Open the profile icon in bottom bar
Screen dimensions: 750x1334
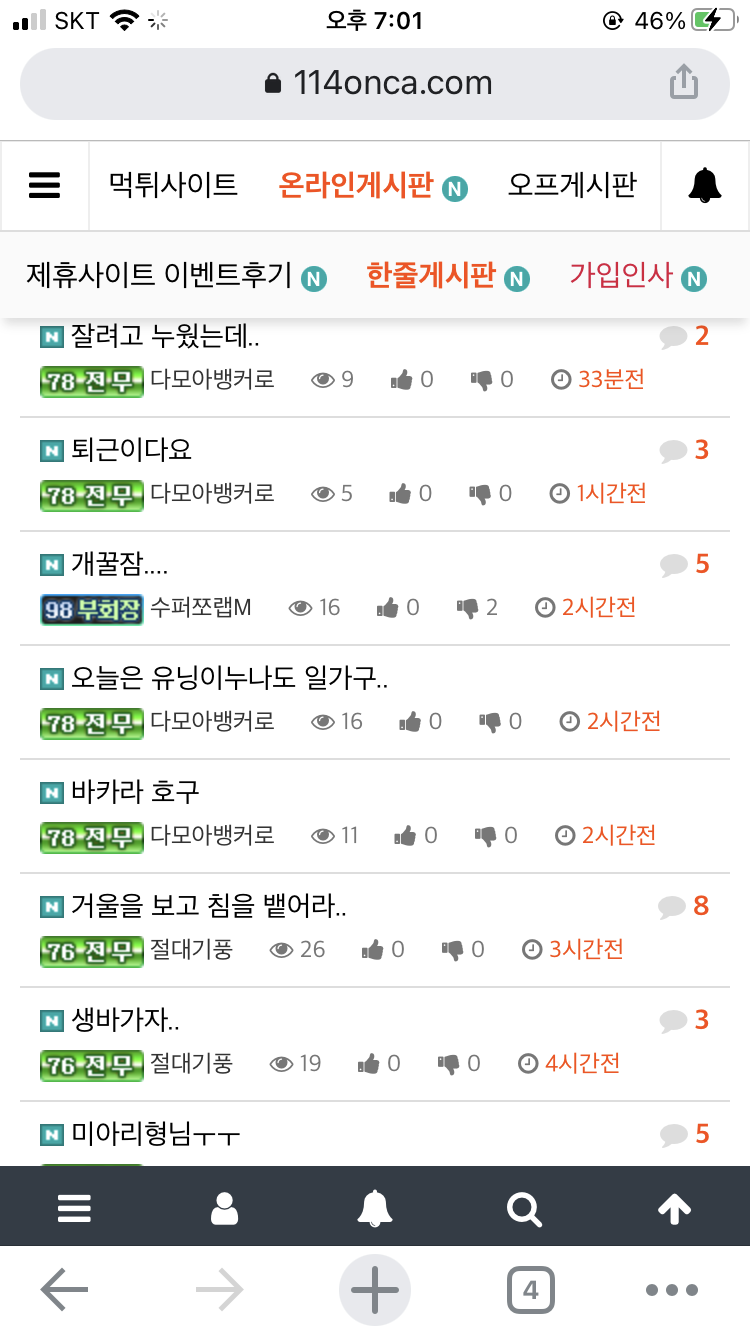[225, 1209]
